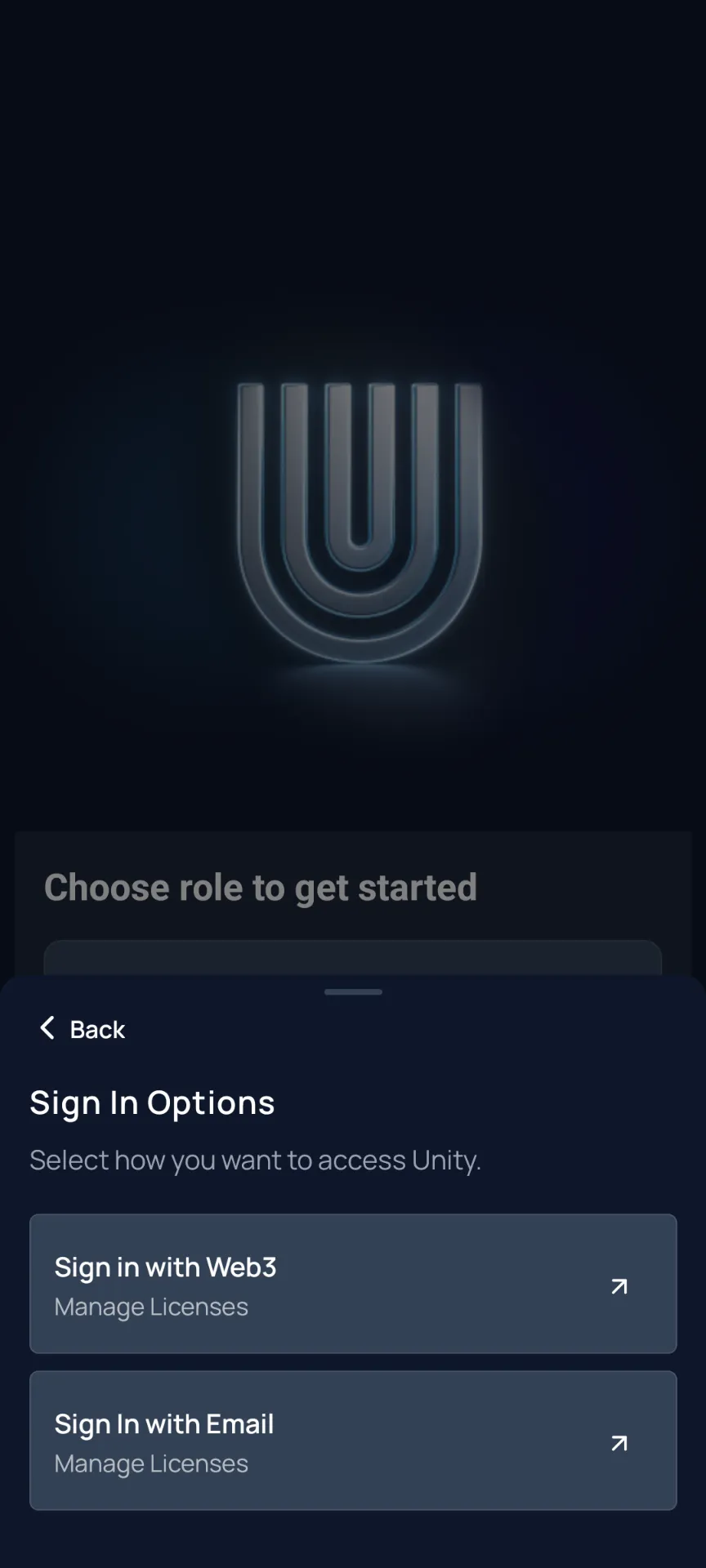The height and width of the screenshot is (1568, 706).
Task: Tap the "Sign In Options" heading
Action: [x=152, y=1102]
